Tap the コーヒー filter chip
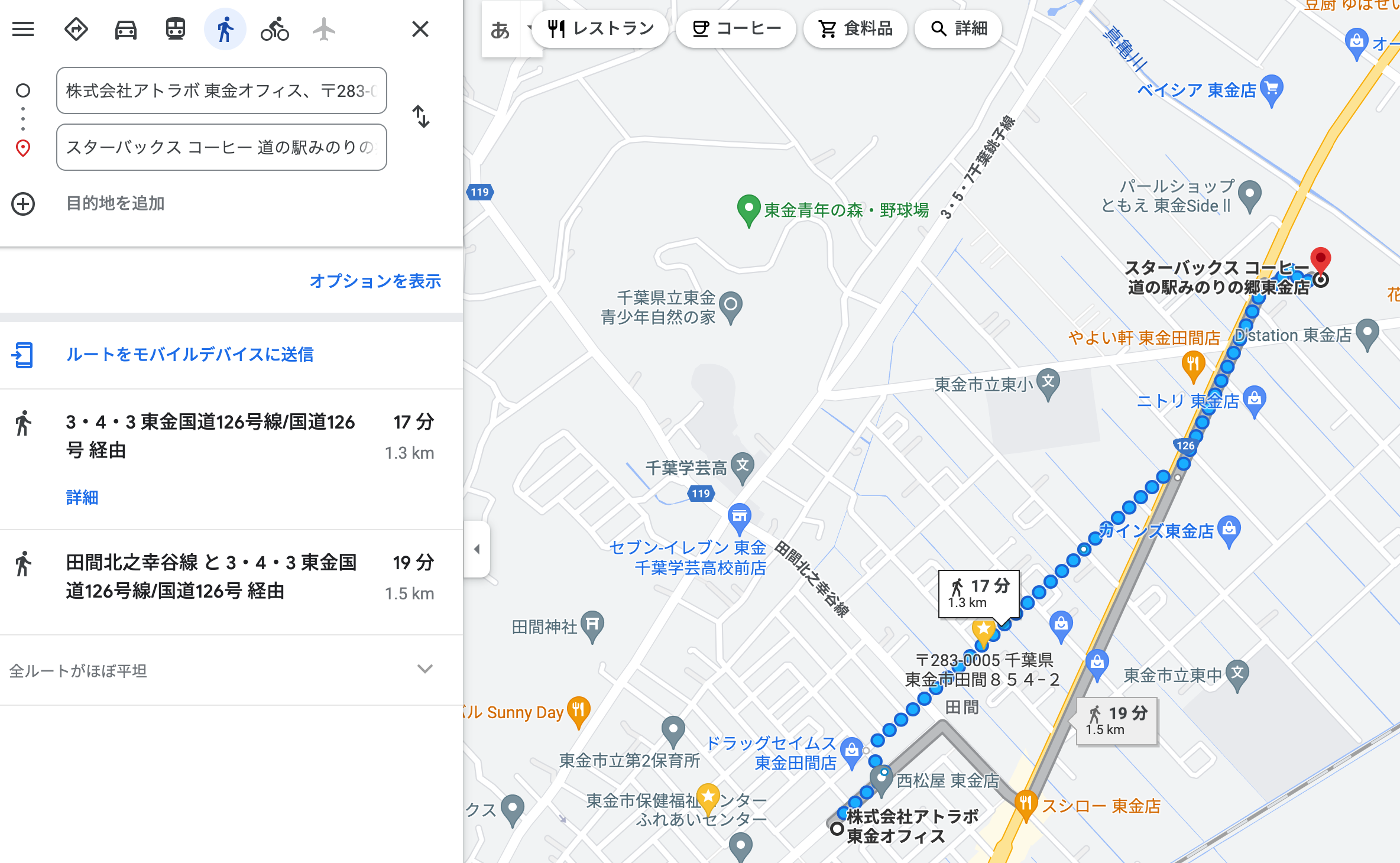Screen dimensions: 1400x863 [x=736, y=28]
